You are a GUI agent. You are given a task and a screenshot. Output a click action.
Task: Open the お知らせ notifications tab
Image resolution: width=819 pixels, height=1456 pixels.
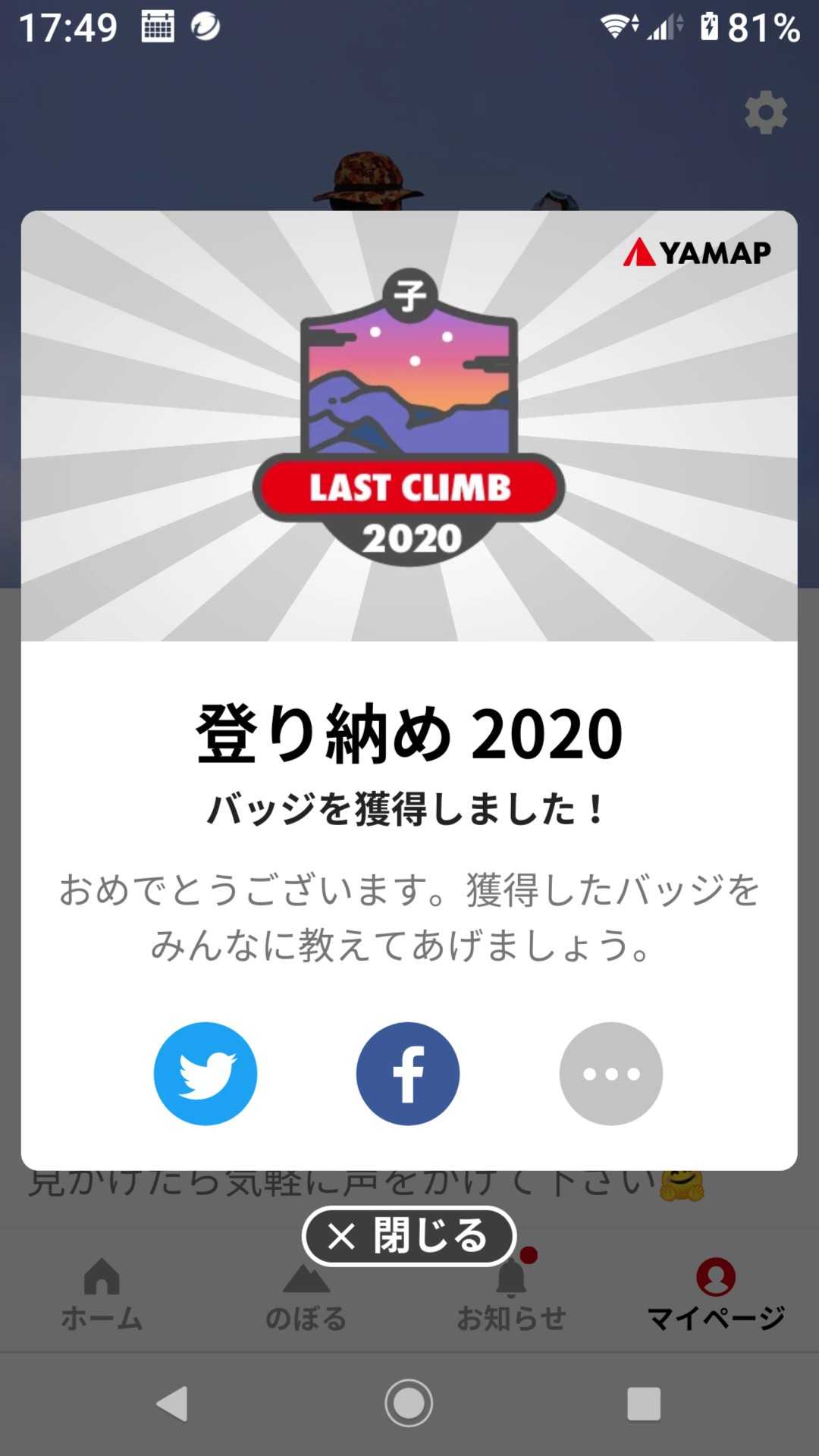click(x=512, y=1295)
